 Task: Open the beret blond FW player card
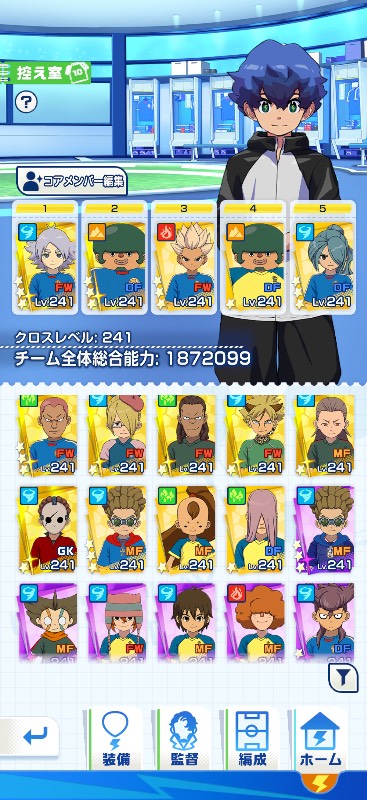click(x=117, y=435)
